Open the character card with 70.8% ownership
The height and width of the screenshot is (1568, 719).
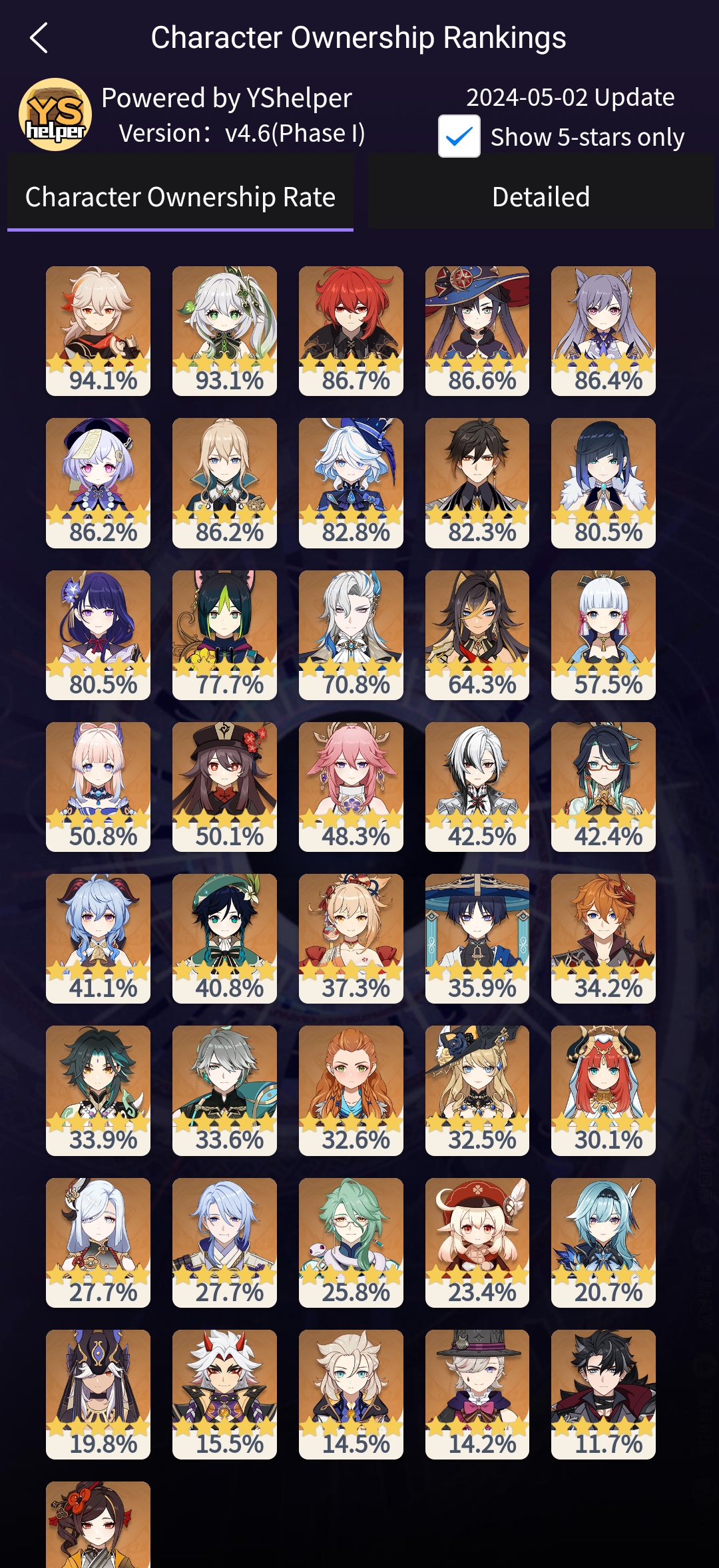point(351,634)
